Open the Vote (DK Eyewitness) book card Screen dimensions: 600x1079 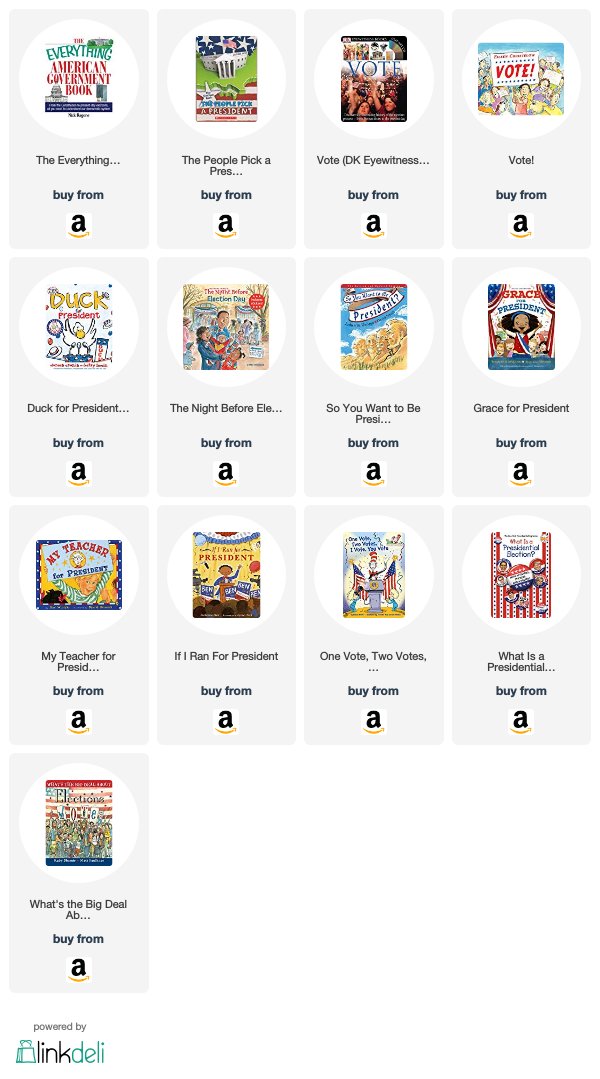pos(374,129)
